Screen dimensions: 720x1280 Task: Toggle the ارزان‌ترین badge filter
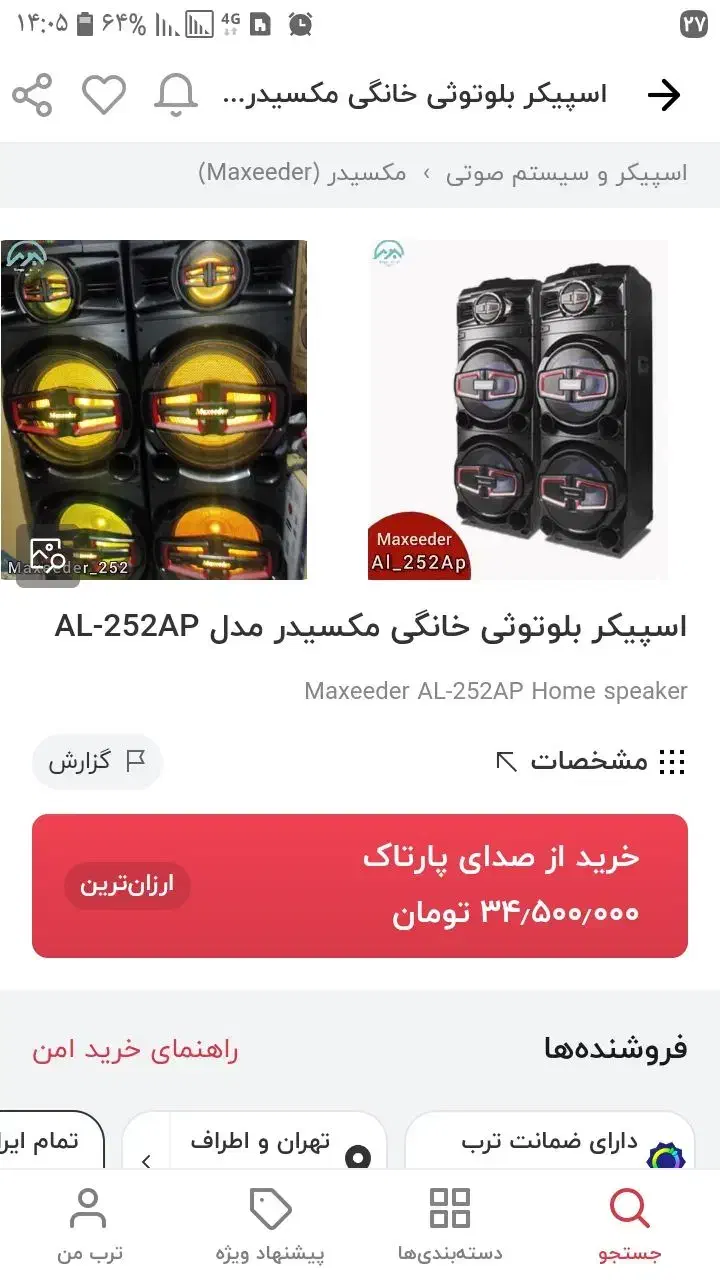click(x=127, y=886)
